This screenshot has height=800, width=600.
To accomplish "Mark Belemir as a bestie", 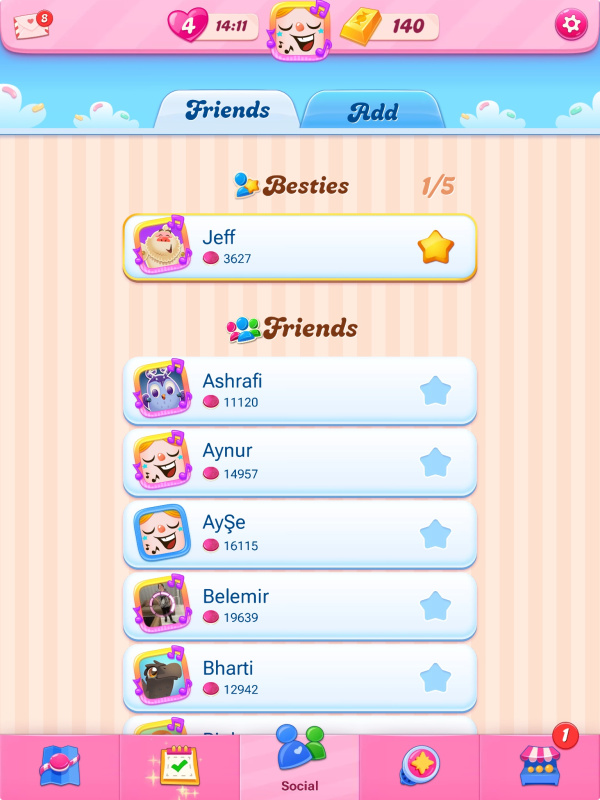I will pos(435,606).
